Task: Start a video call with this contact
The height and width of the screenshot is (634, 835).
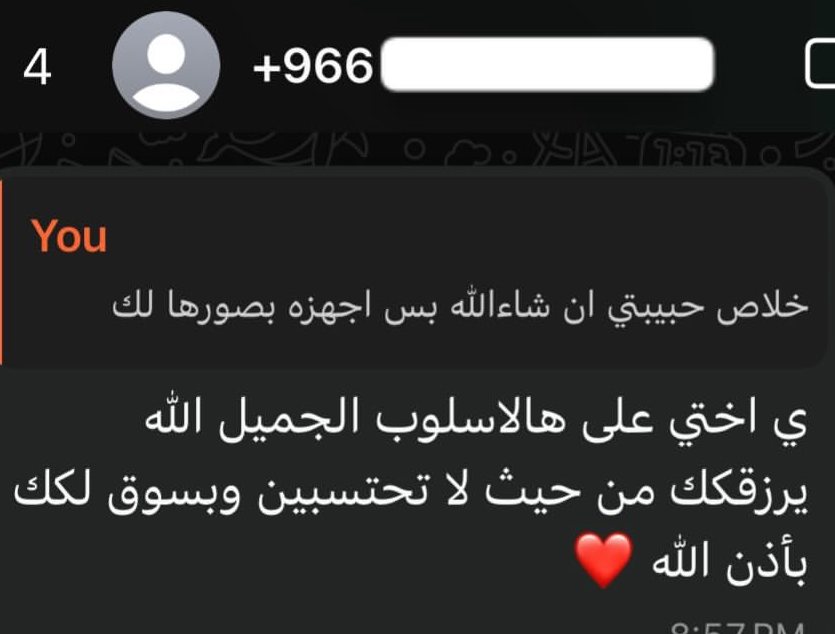Action: coord(820,66)
